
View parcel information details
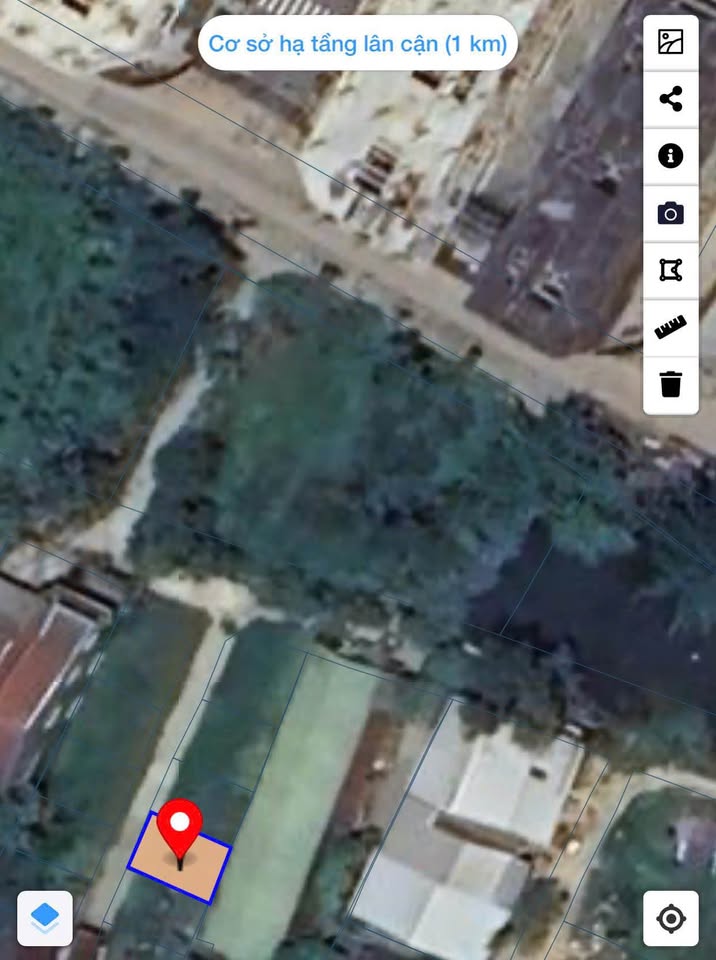tap(670, 156)
